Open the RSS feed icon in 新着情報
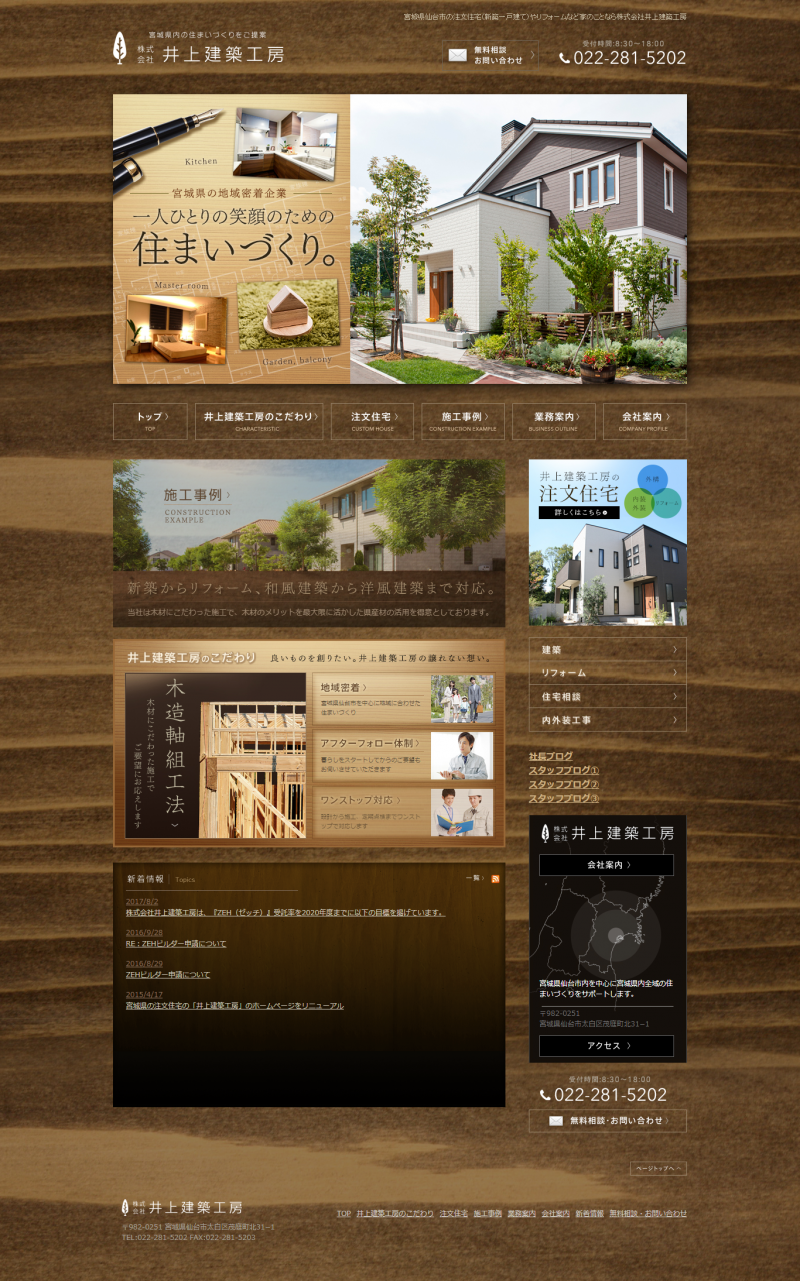This screenshot has height=1281, width=800. (495, 878)
